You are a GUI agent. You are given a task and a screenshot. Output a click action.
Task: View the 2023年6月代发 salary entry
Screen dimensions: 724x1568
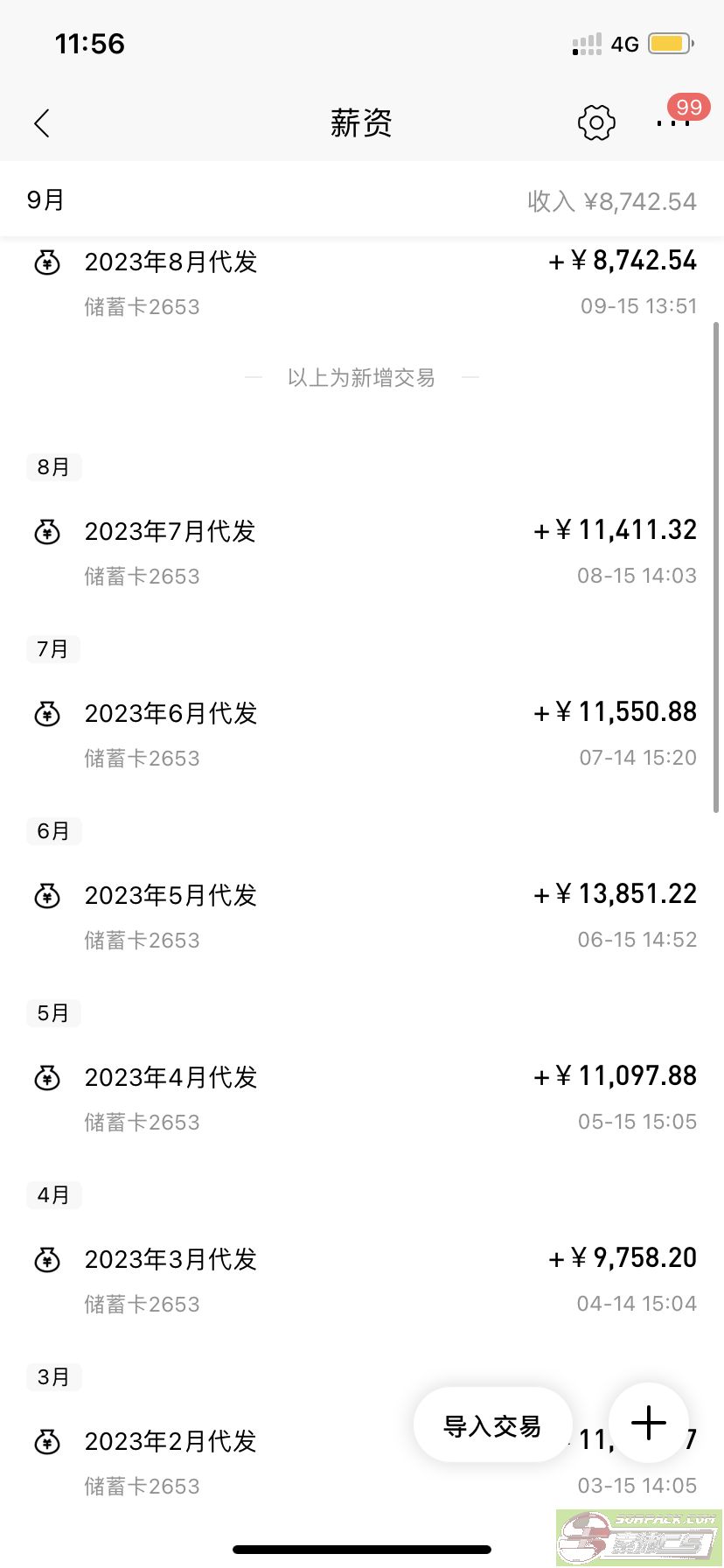(362, 735)
